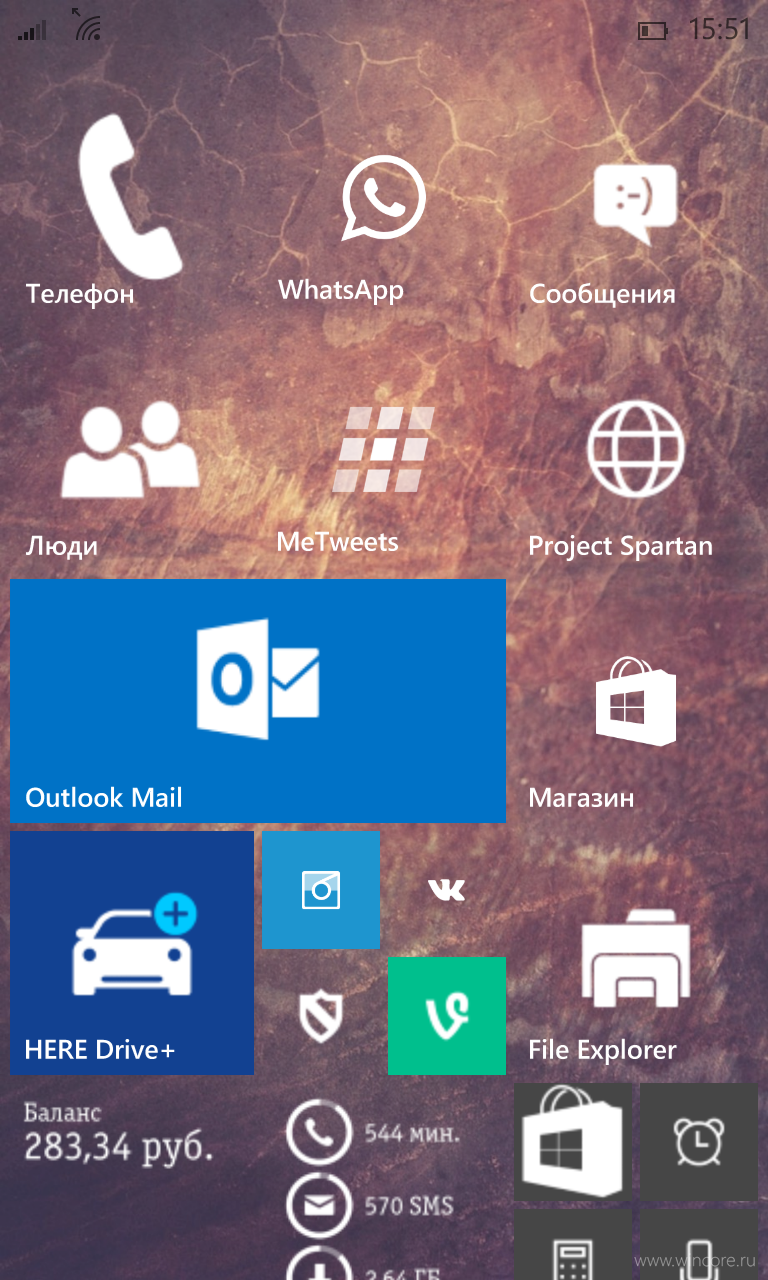Open the VK app tile

(447, 890)
